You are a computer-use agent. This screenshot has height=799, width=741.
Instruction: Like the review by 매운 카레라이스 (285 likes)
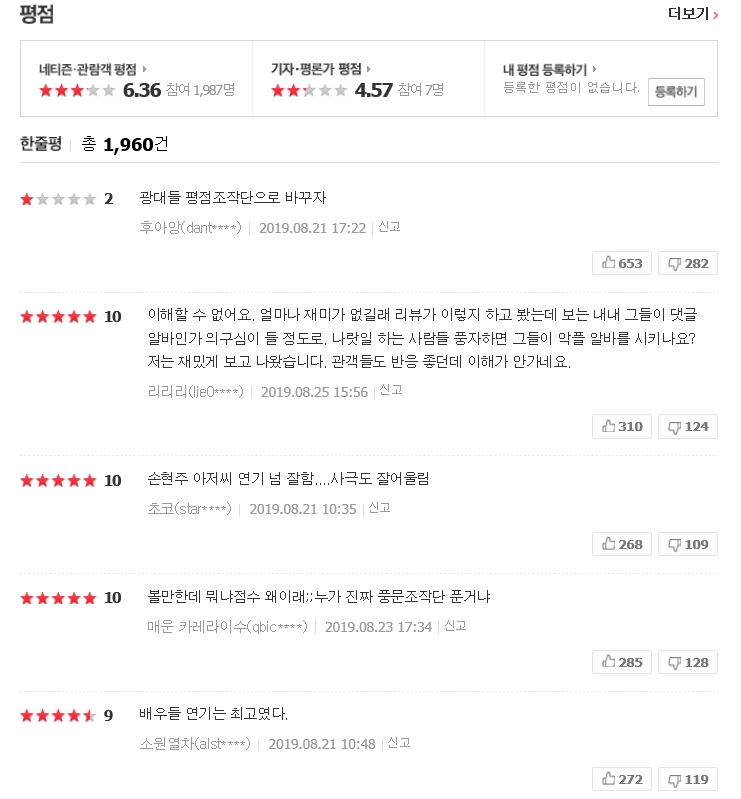621,662
